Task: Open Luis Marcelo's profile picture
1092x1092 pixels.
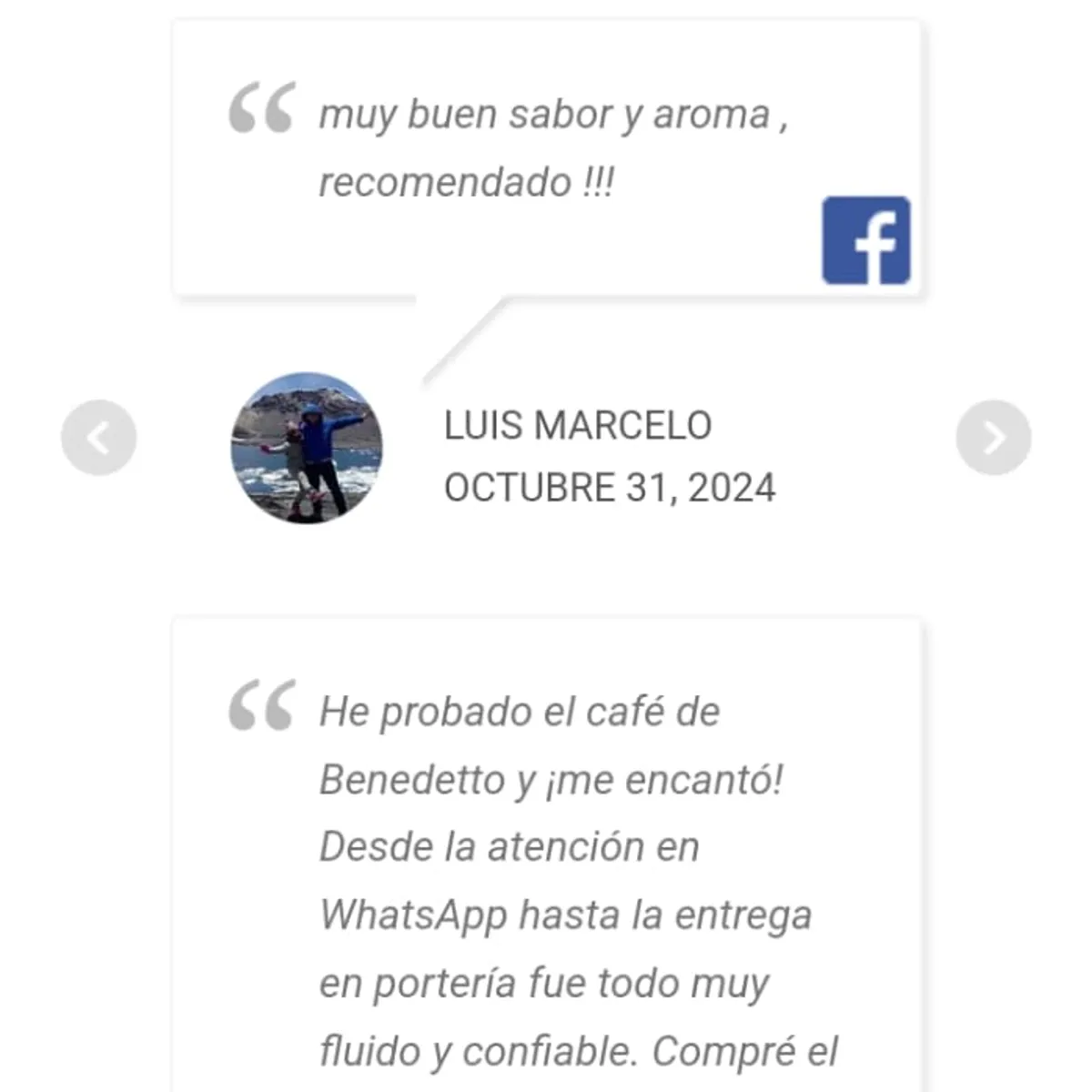Action: [307, 448]
